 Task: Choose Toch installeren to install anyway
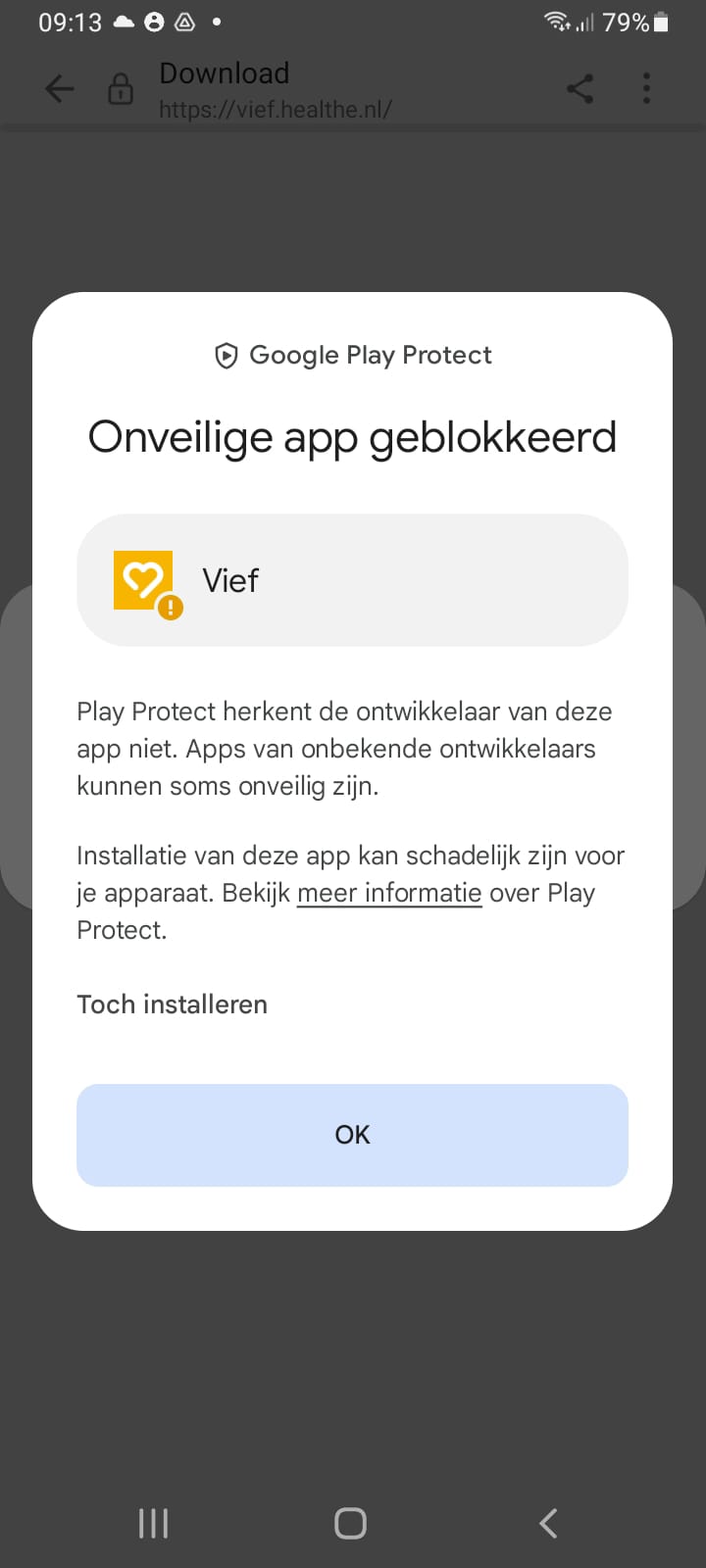pos(172,1004)
